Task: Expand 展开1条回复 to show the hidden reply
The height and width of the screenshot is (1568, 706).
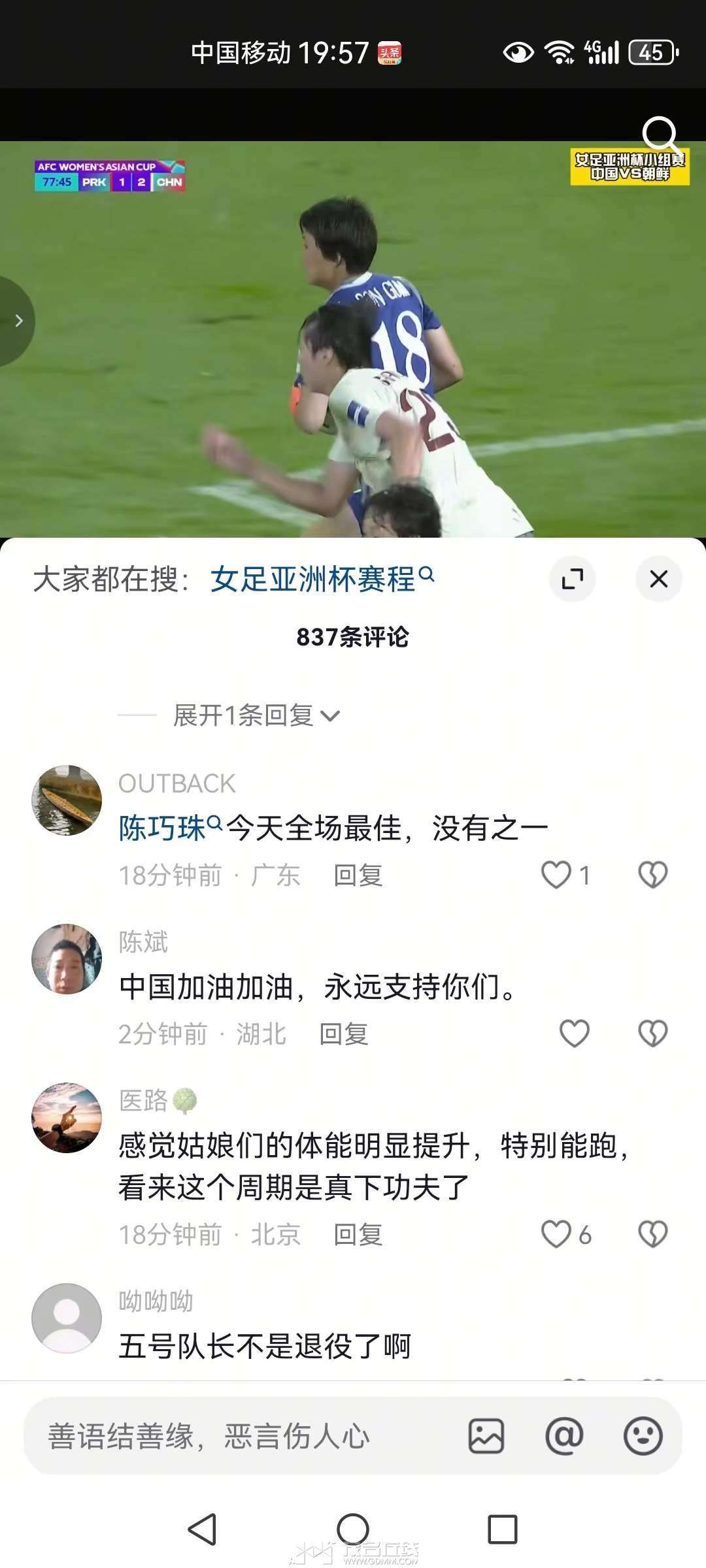Action: click(x=256, y=715)
